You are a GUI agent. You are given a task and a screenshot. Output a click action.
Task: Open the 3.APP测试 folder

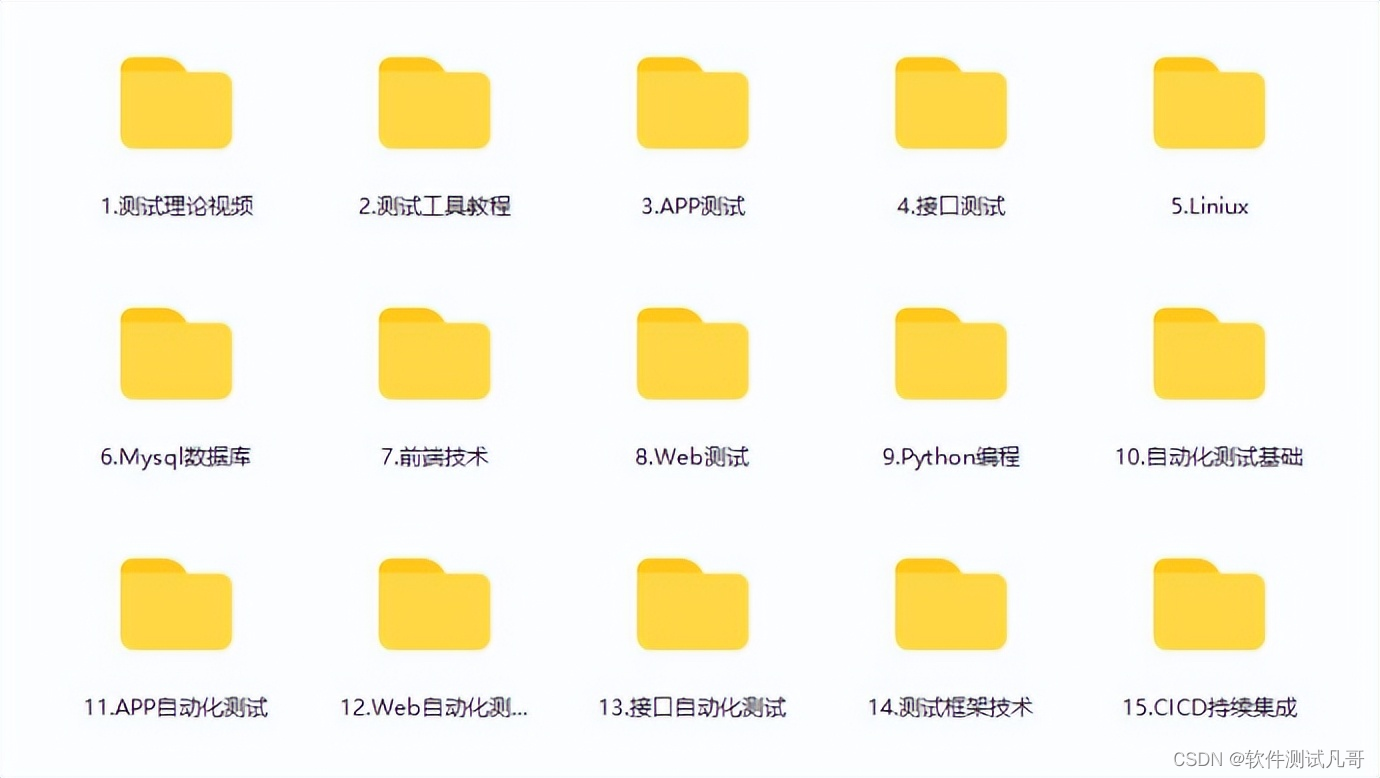coord(692,104)
